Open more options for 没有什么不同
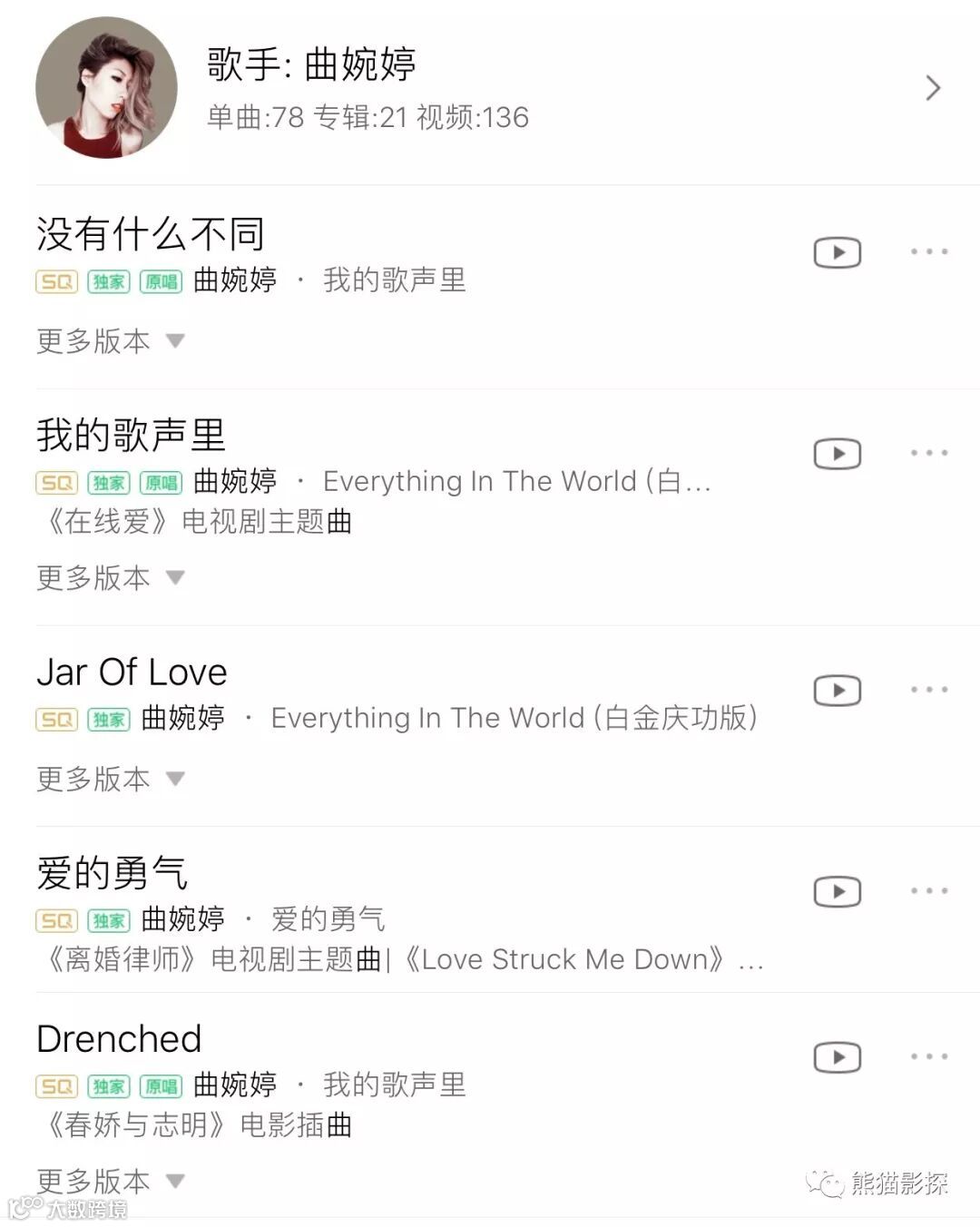 (x=929, y=251)
